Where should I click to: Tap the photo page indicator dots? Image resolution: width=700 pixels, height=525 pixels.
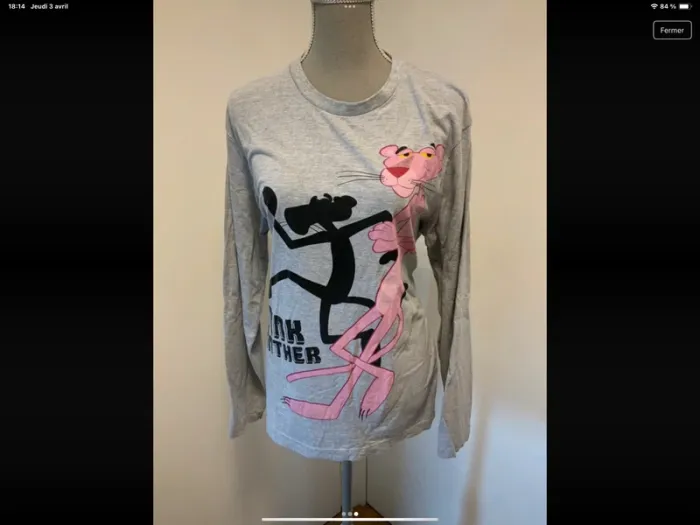point(349,513)
